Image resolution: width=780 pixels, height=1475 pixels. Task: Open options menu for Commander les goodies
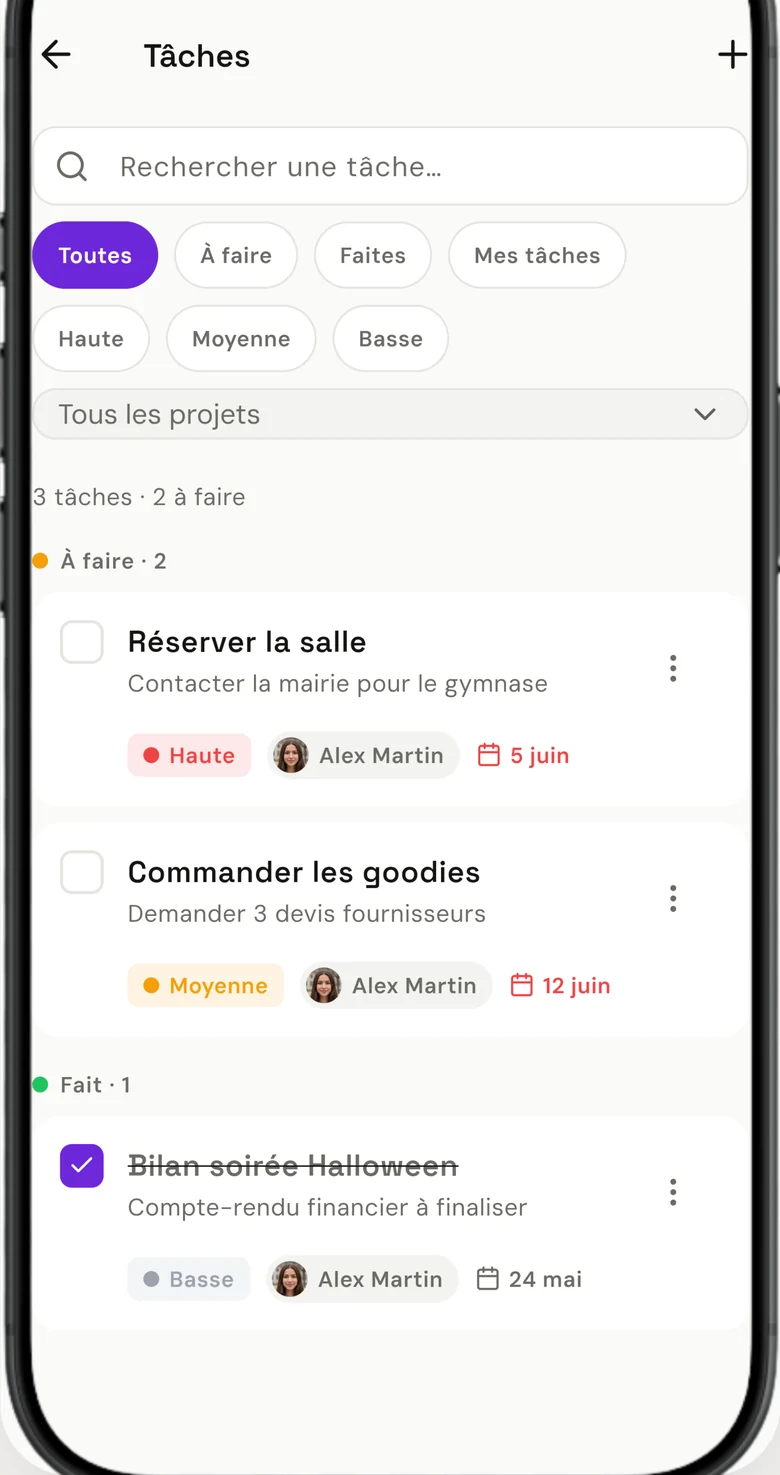coord(673,898)
